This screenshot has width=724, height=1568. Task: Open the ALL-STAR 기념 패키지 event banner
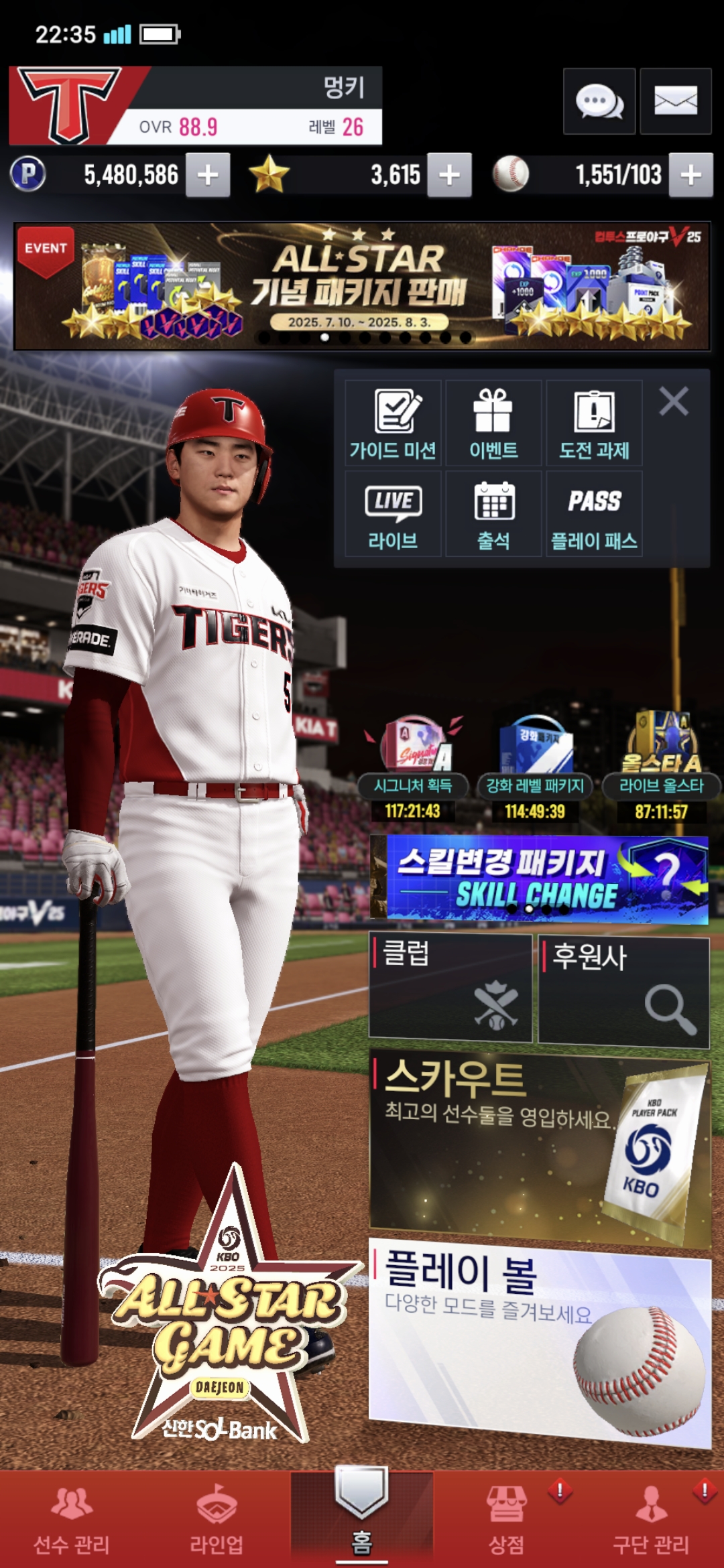(362, 286)
